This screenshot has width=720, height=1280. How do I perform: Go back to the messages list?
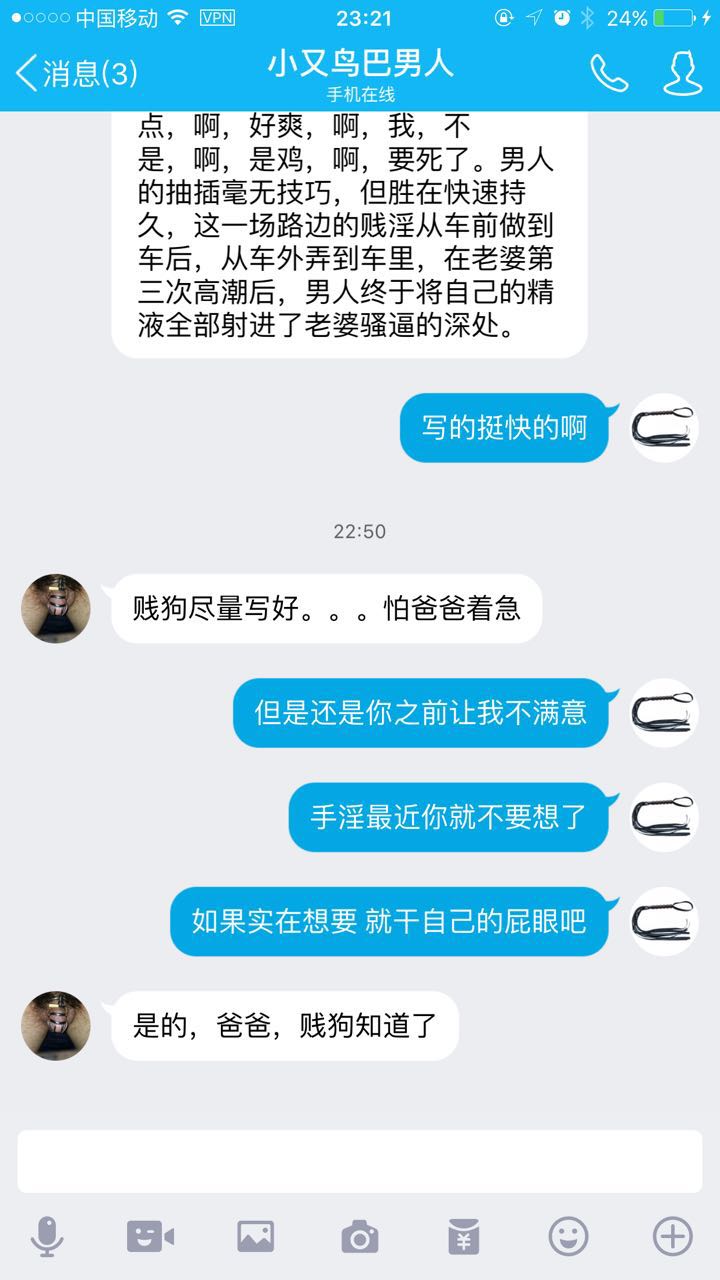(x=75, y=72)
